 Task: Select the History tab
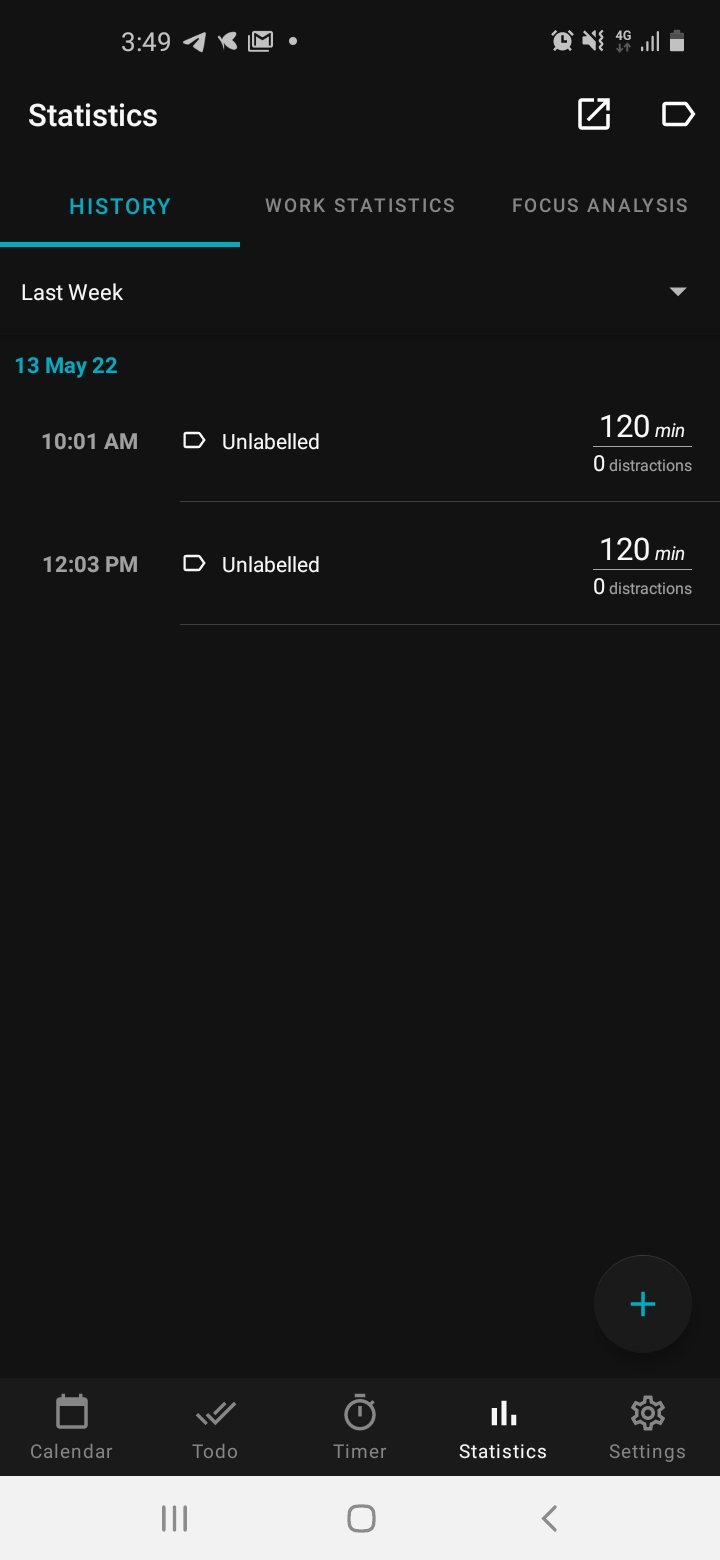(x=120, y=206)
